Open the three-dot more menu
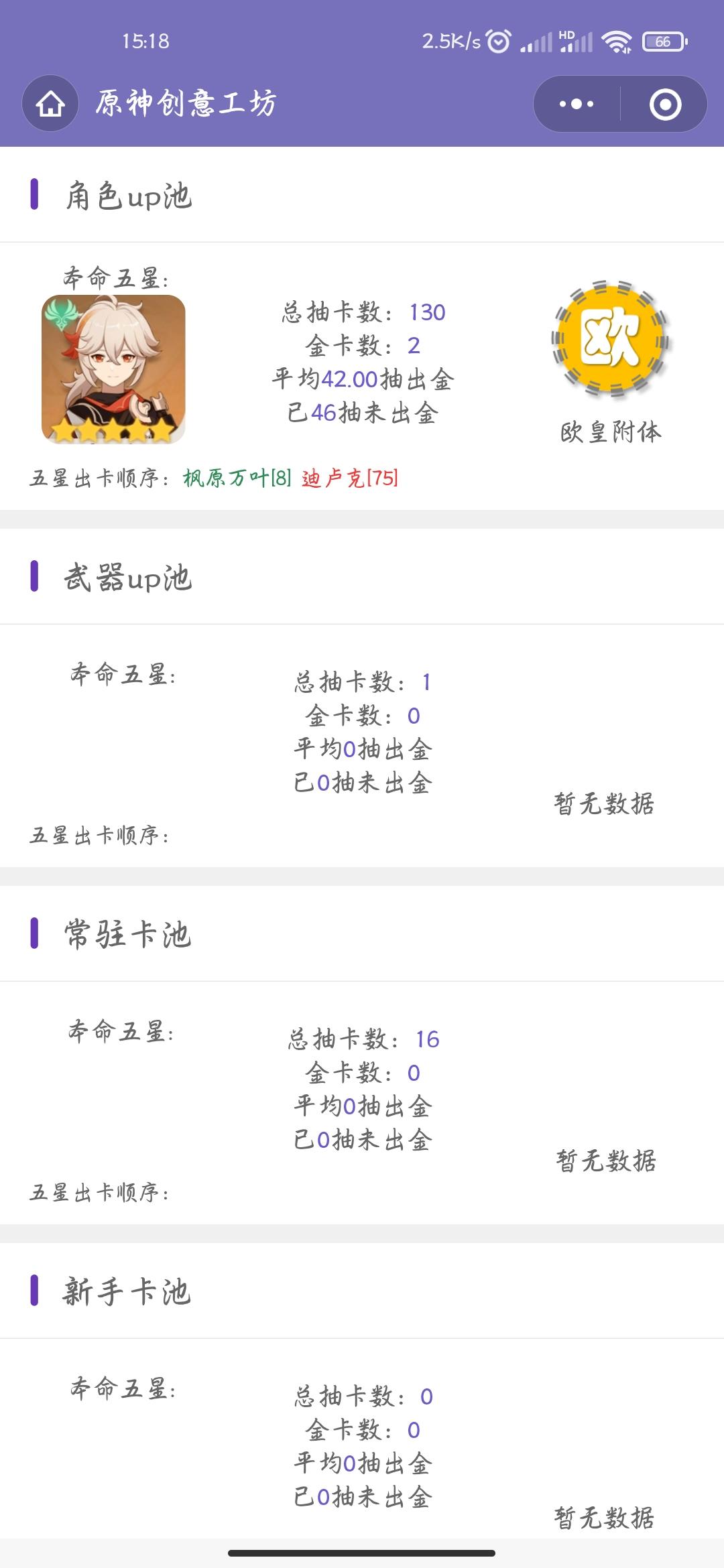The image size is (724, 1568). 577,104
